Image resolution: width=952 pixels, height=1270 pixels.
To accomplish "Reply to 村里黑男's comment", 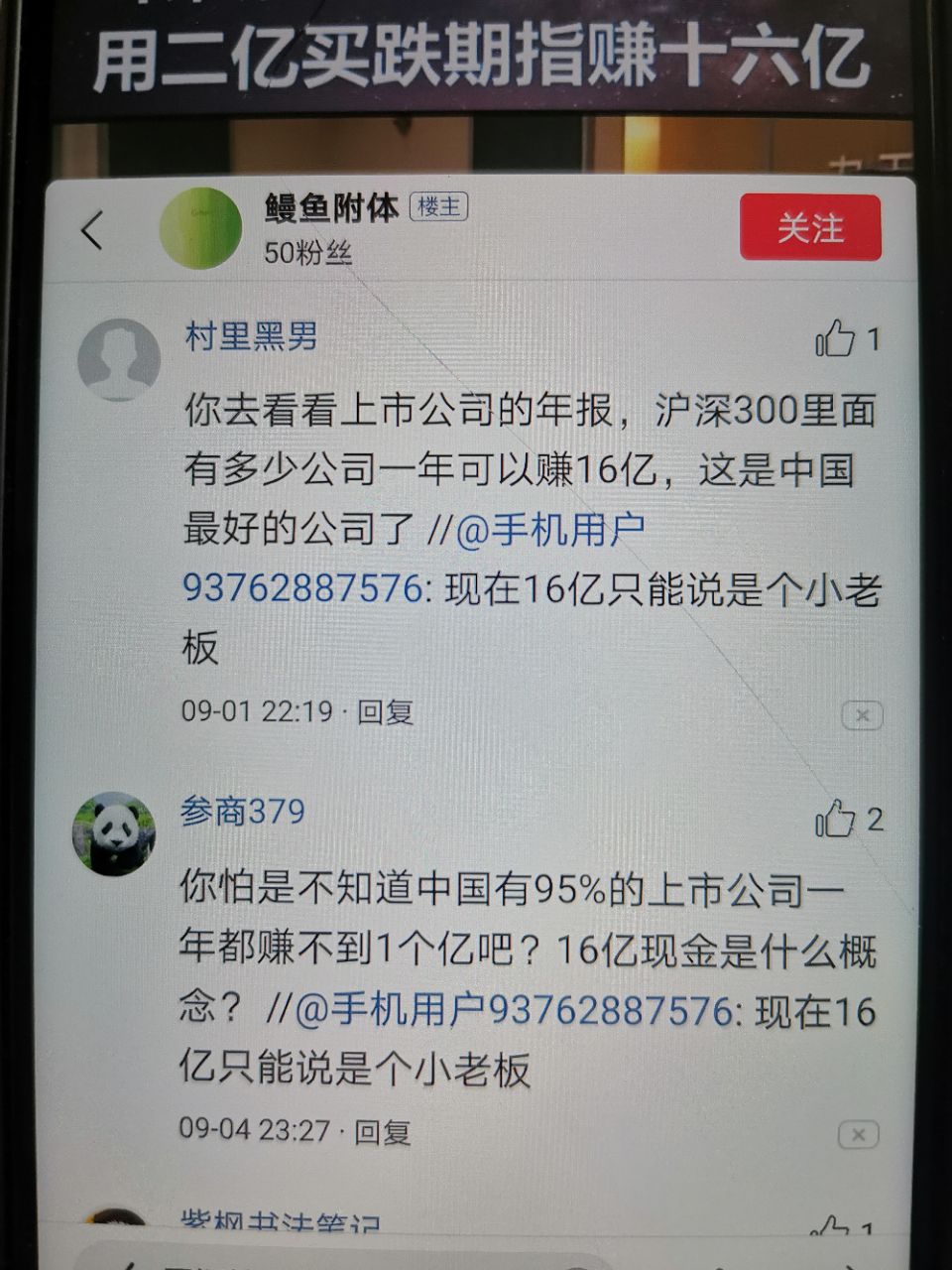I will (386, 711).
